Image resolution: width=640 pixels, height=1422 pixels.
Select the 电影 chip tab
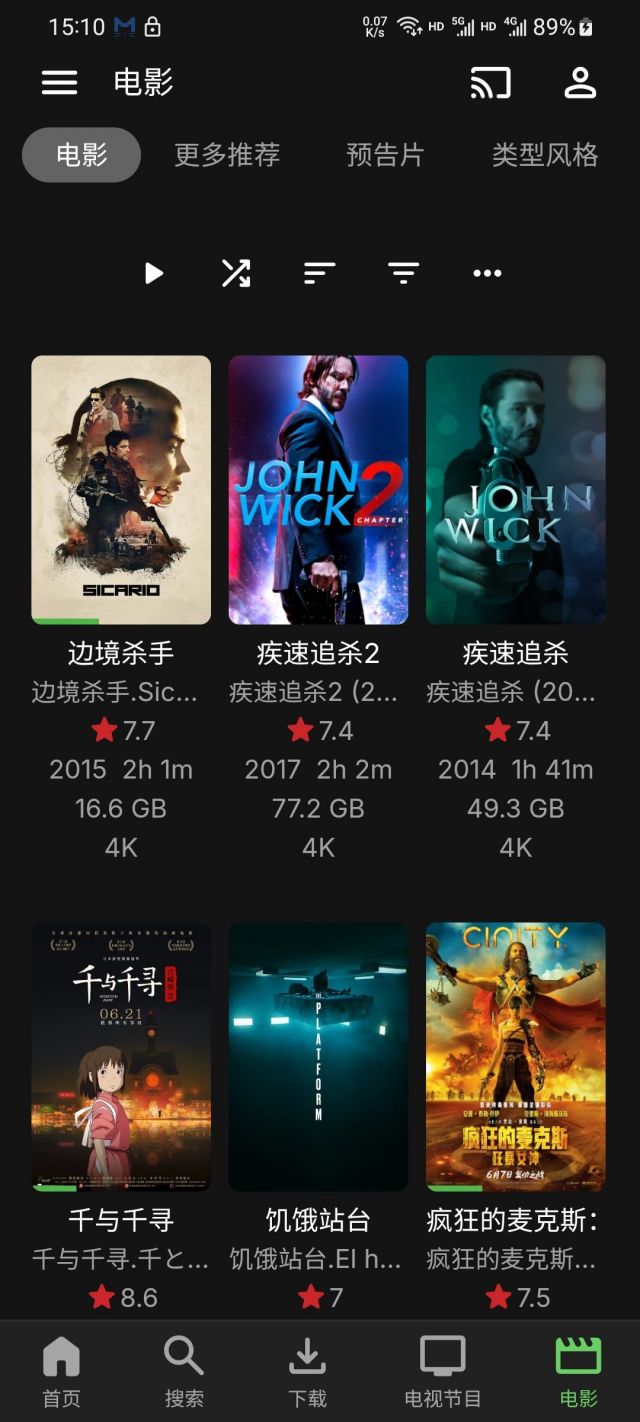pos(81,155)
